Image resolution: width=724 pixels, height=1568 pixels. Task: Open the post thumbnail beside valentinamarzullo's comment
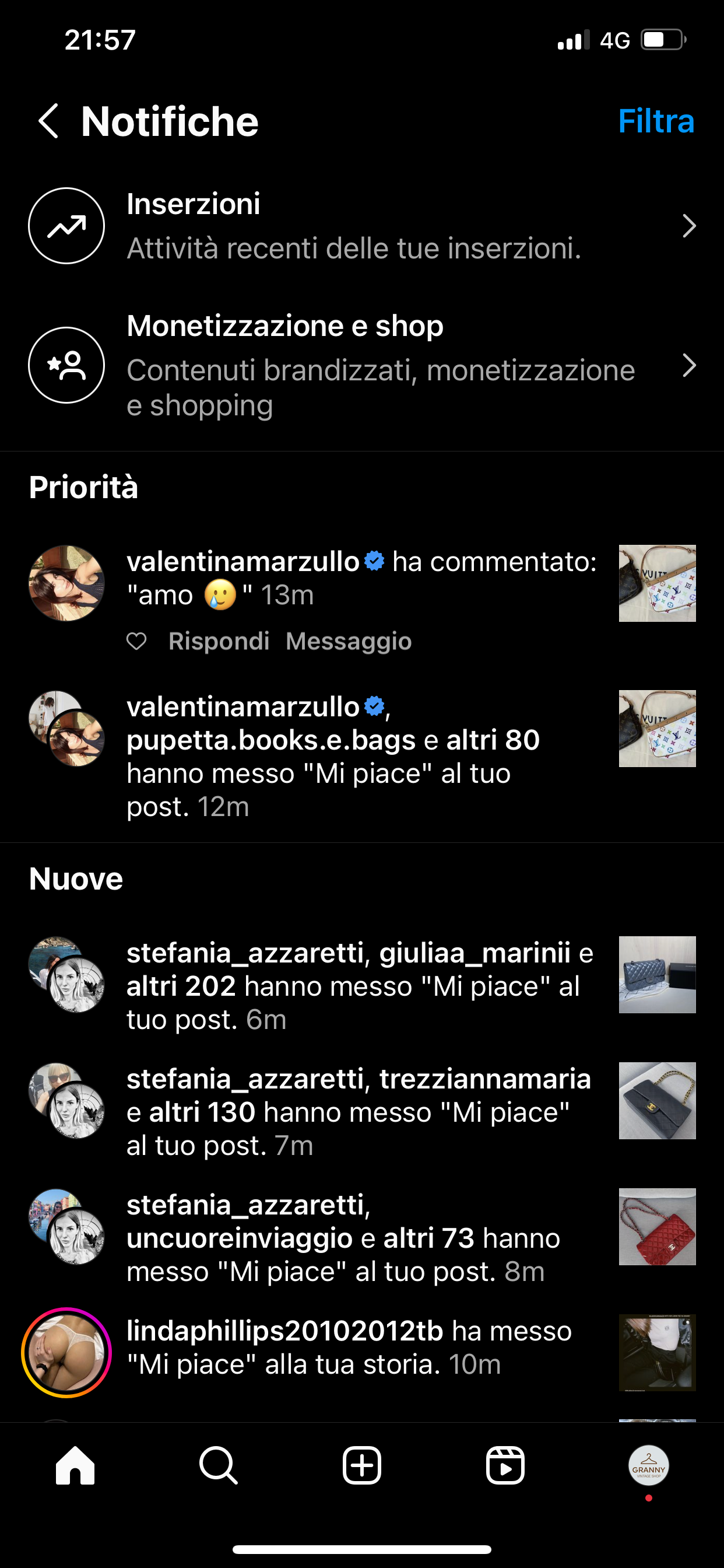(x=657, y=583)
